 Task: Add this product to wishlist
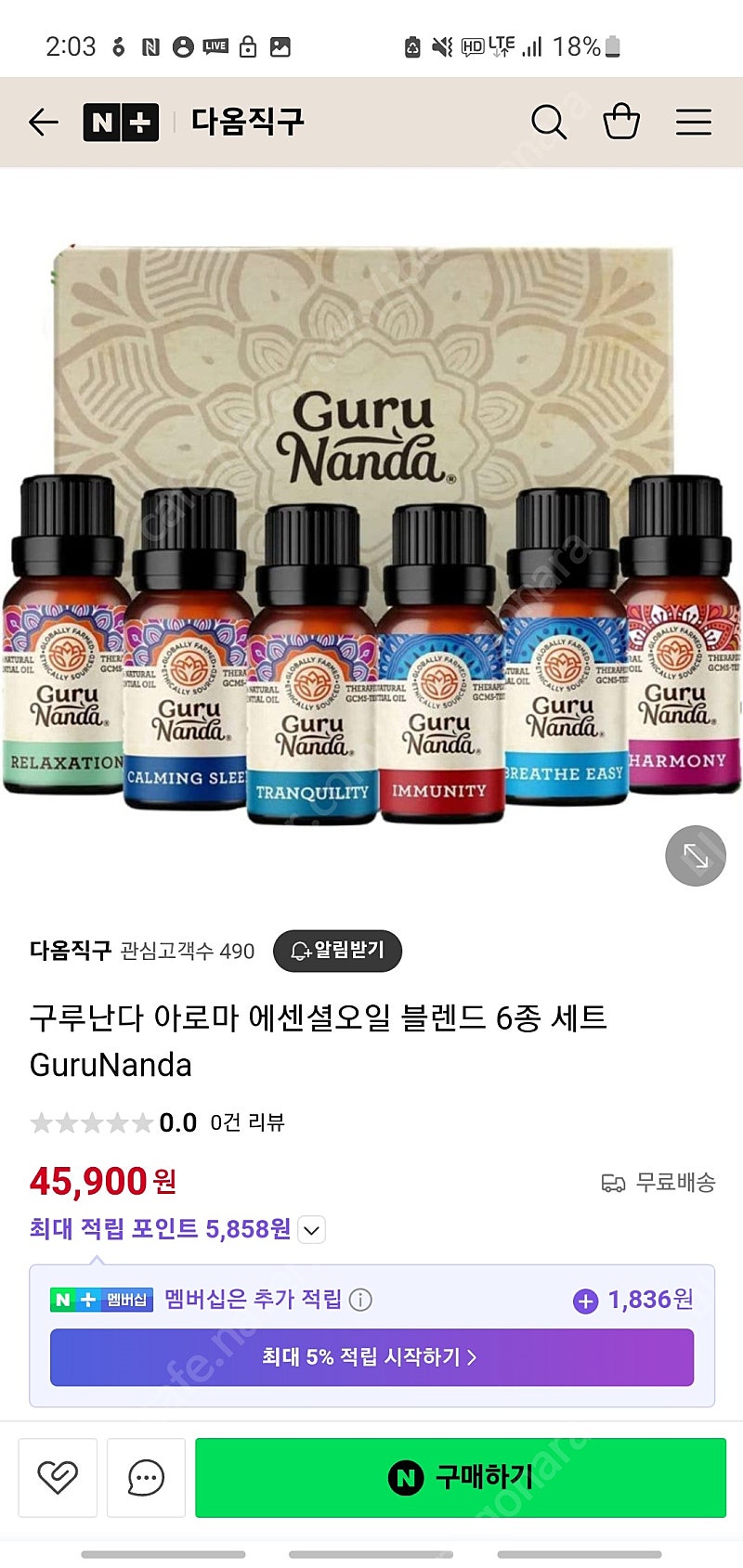(58, 1477)
